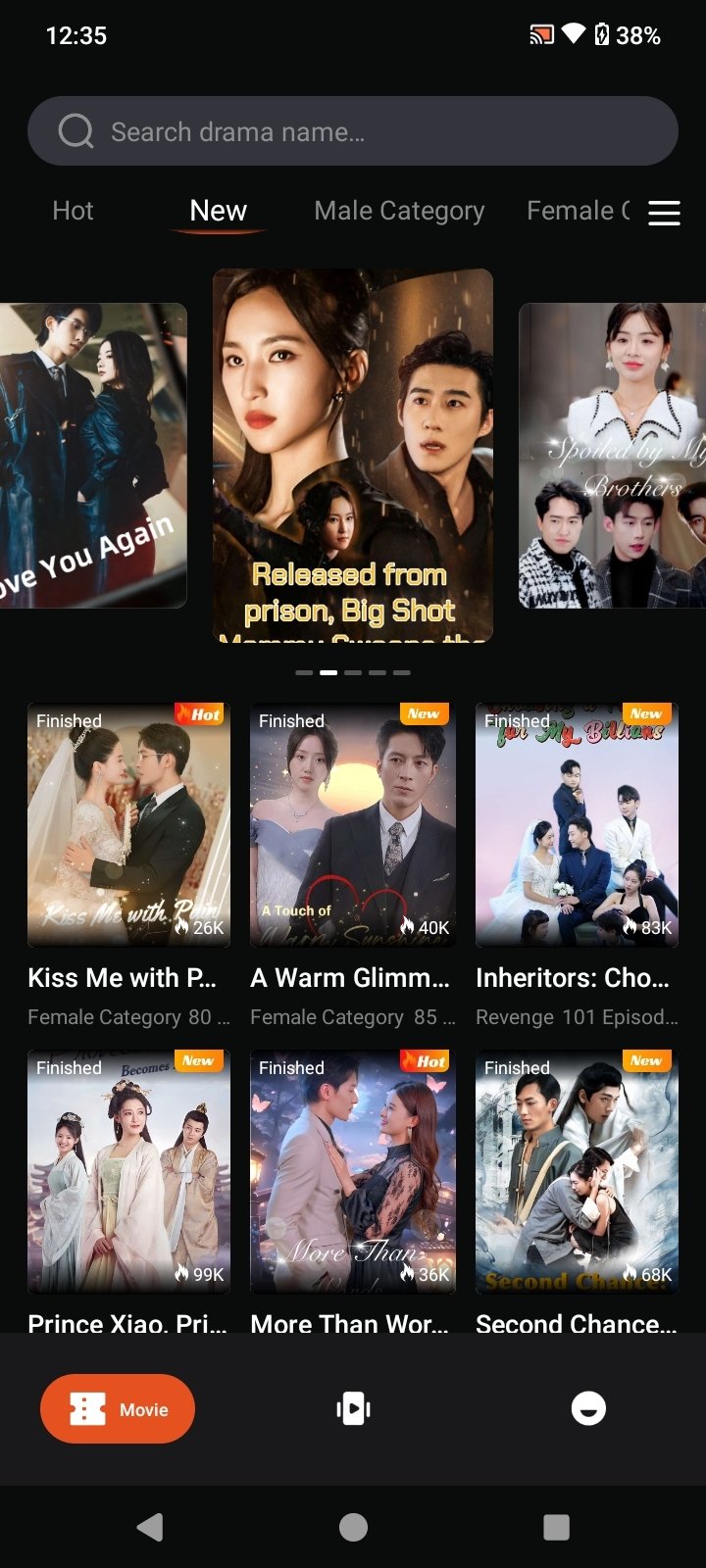Switch to the Female Category tab

coord(577,211)
